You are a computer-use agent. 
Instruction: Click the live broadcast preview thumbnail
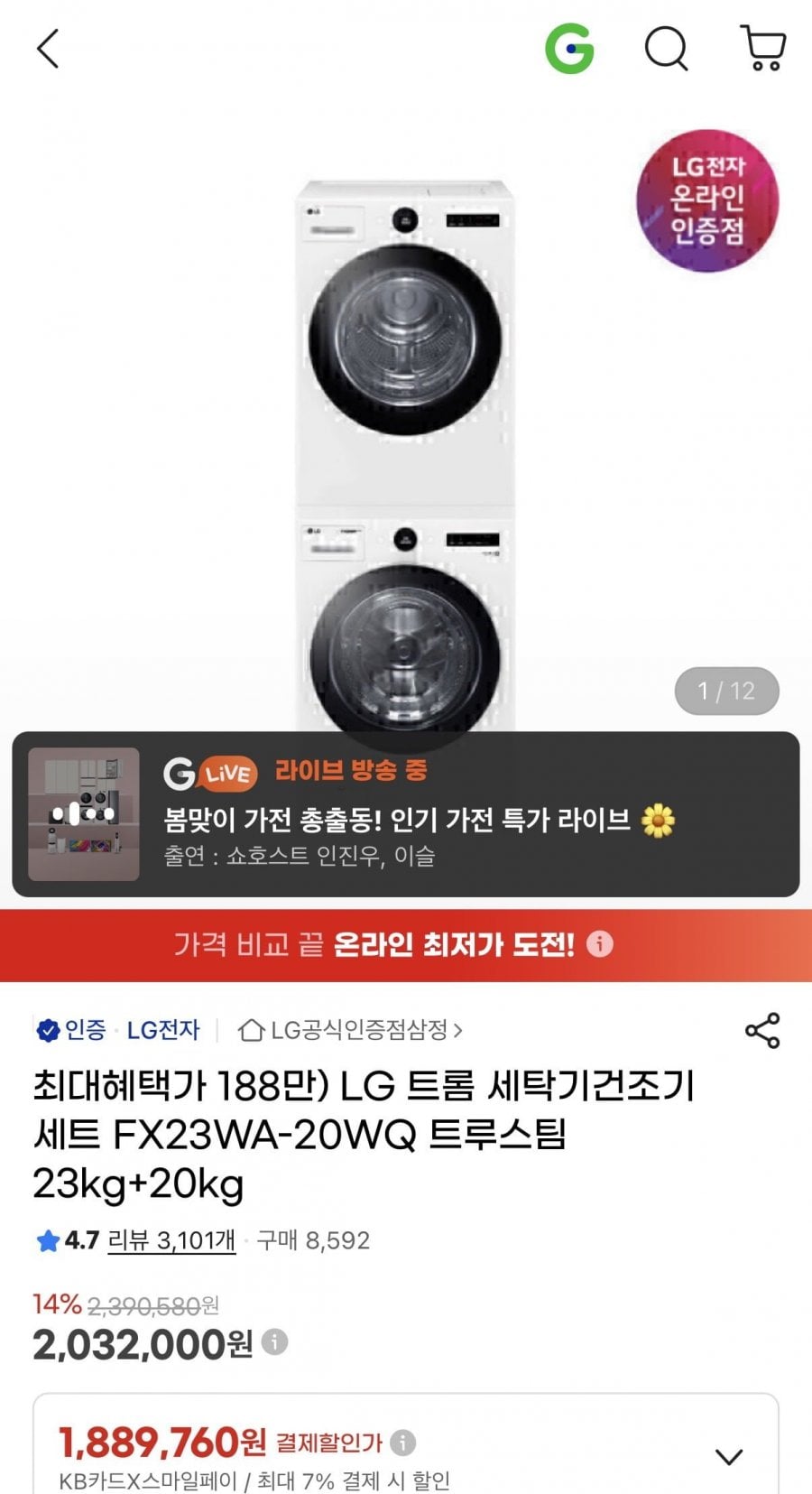[83, 812]
